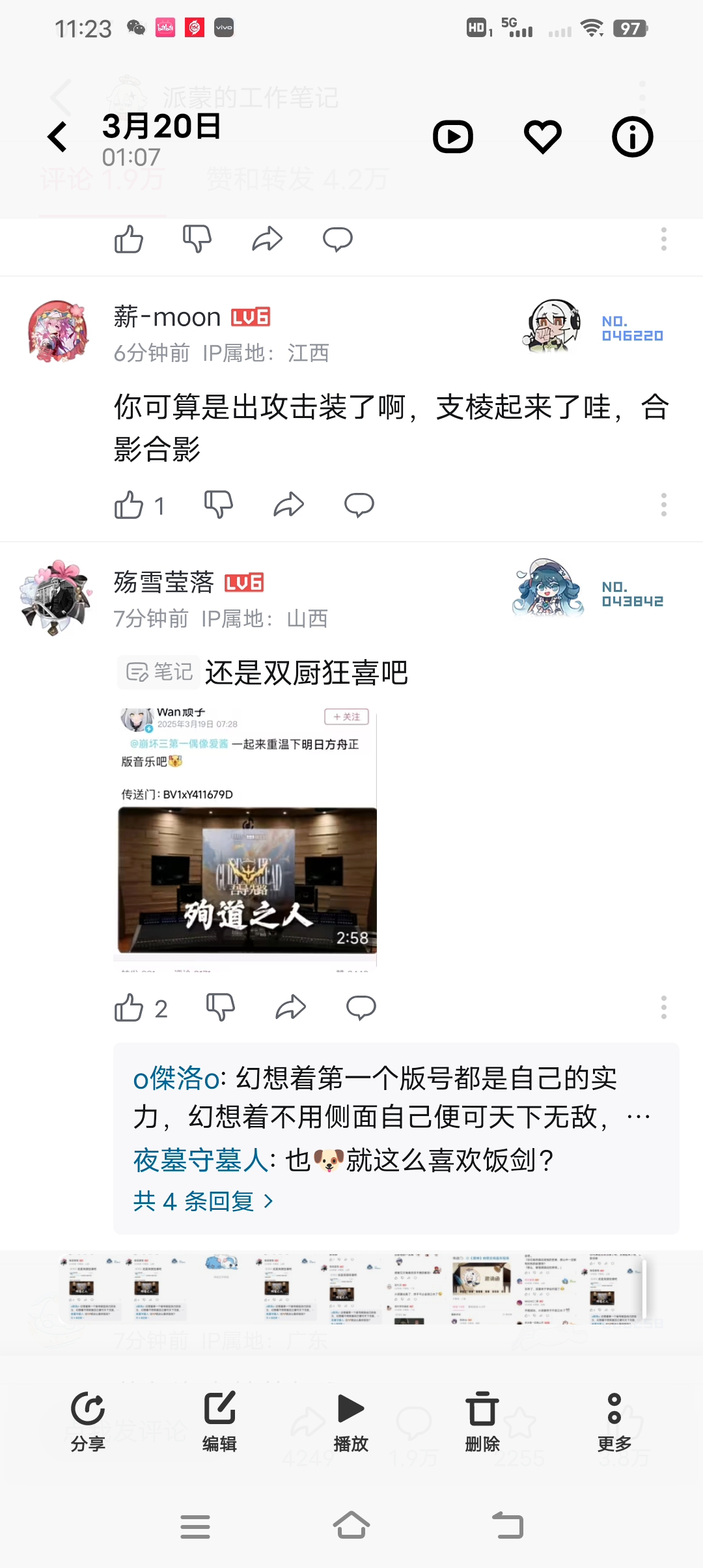Go back from the media viewer
The image size is (703, 1568).
click(59, 137)
